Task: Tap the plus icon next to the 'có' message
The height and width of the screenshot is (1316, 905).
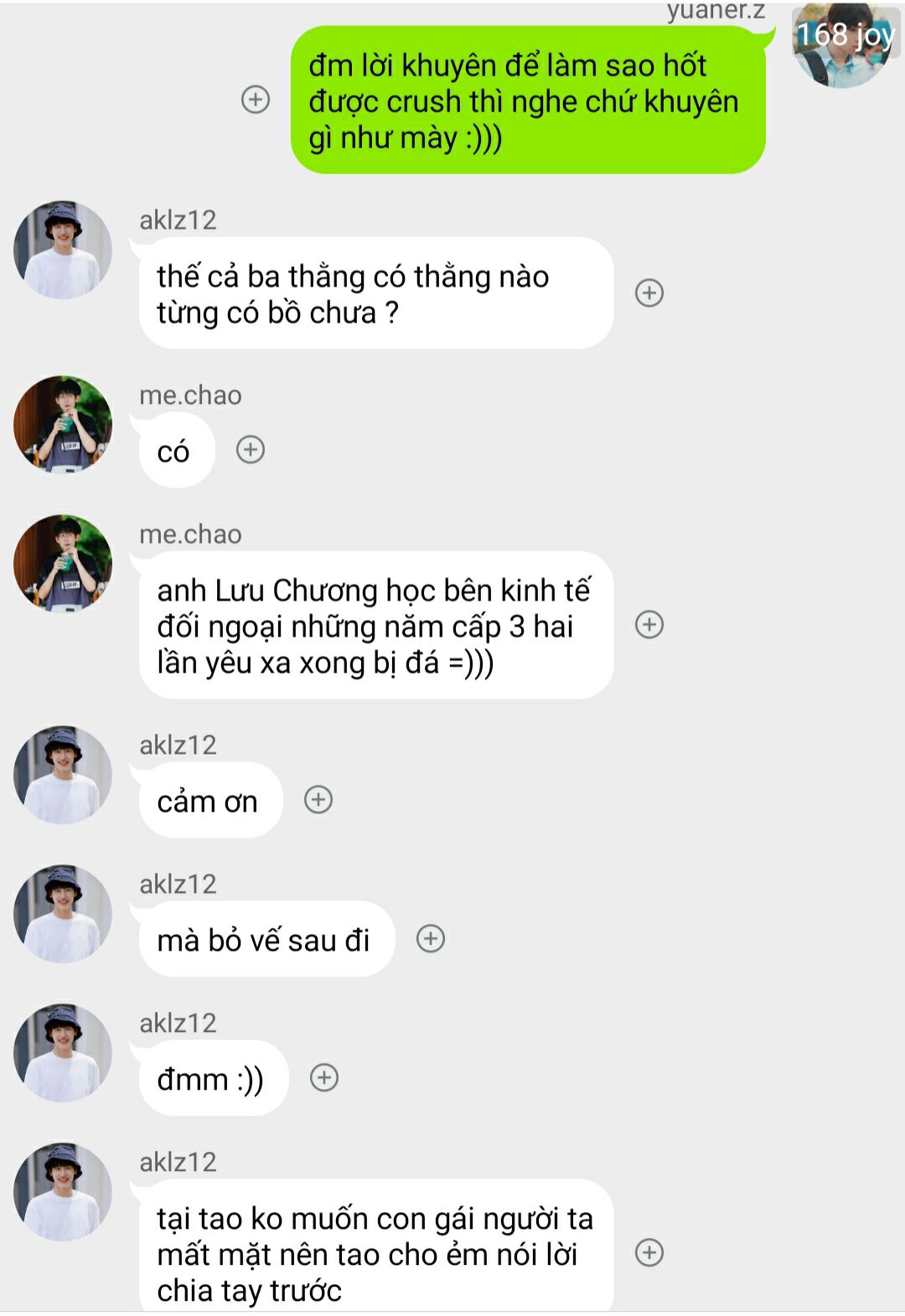Action: (251, 450)
